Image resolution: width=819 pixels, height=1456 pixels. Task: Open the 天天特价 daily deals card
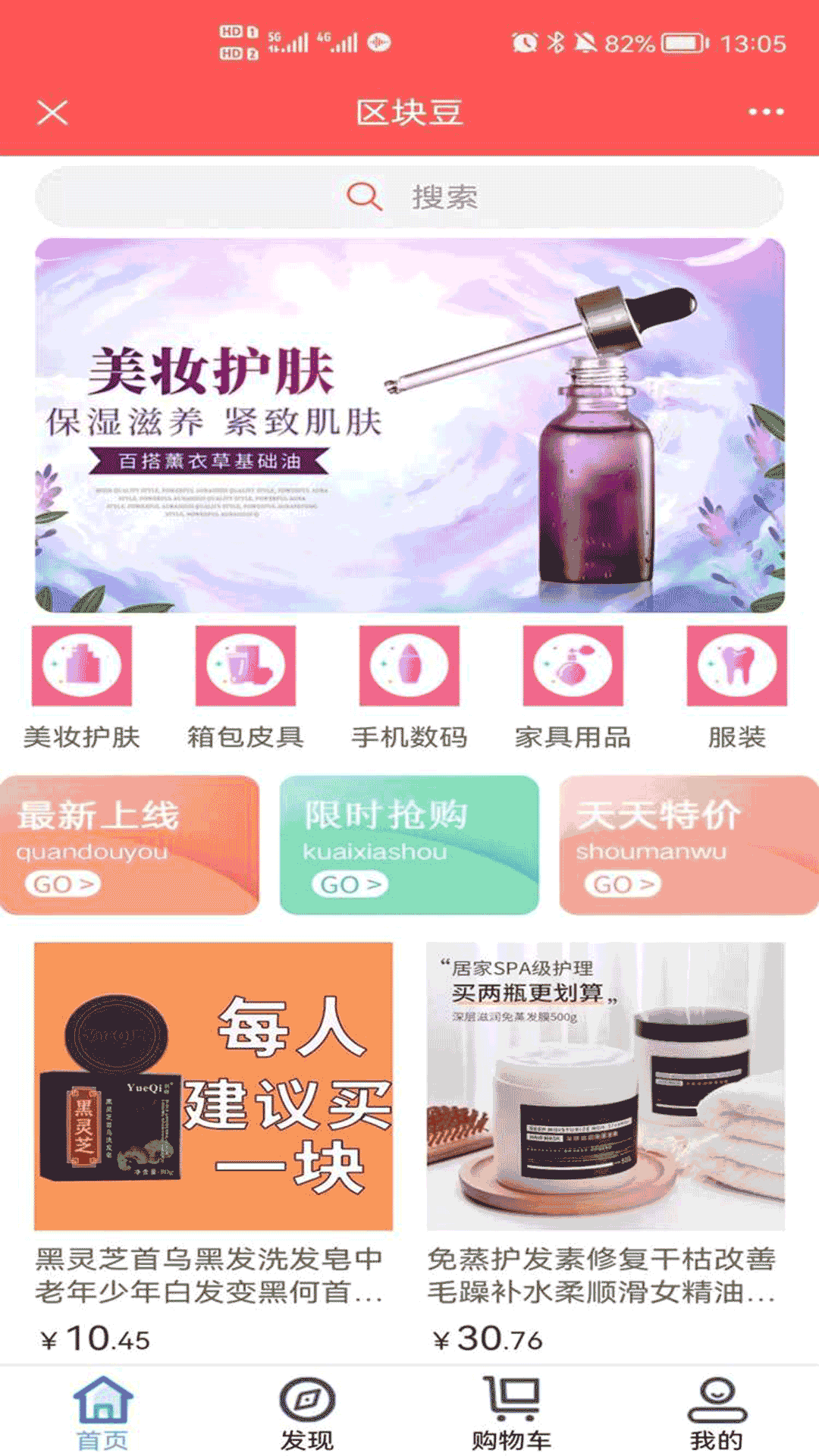pos(689,844)
